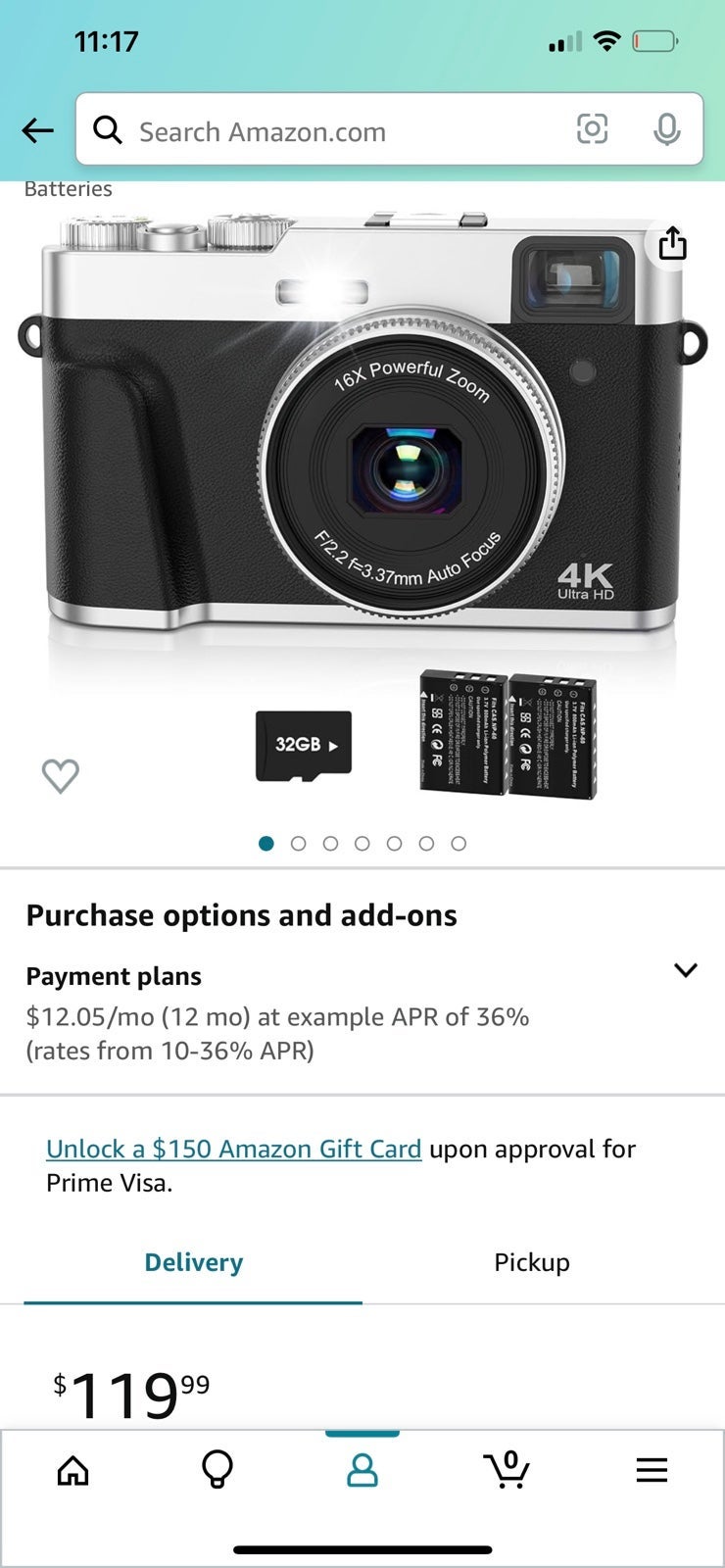Open the hamburger menu tab
Image resolution: width=725 pixels, height=1568 pixels.
click(x=652, y=1470)
